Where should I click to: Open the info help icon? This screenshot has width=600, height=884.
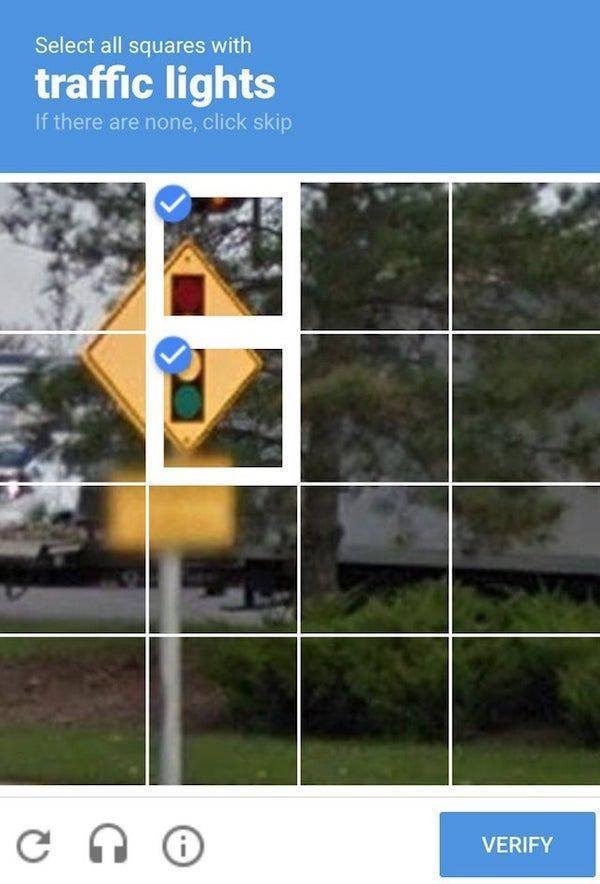pyautogui.click(x=183, y=847)
